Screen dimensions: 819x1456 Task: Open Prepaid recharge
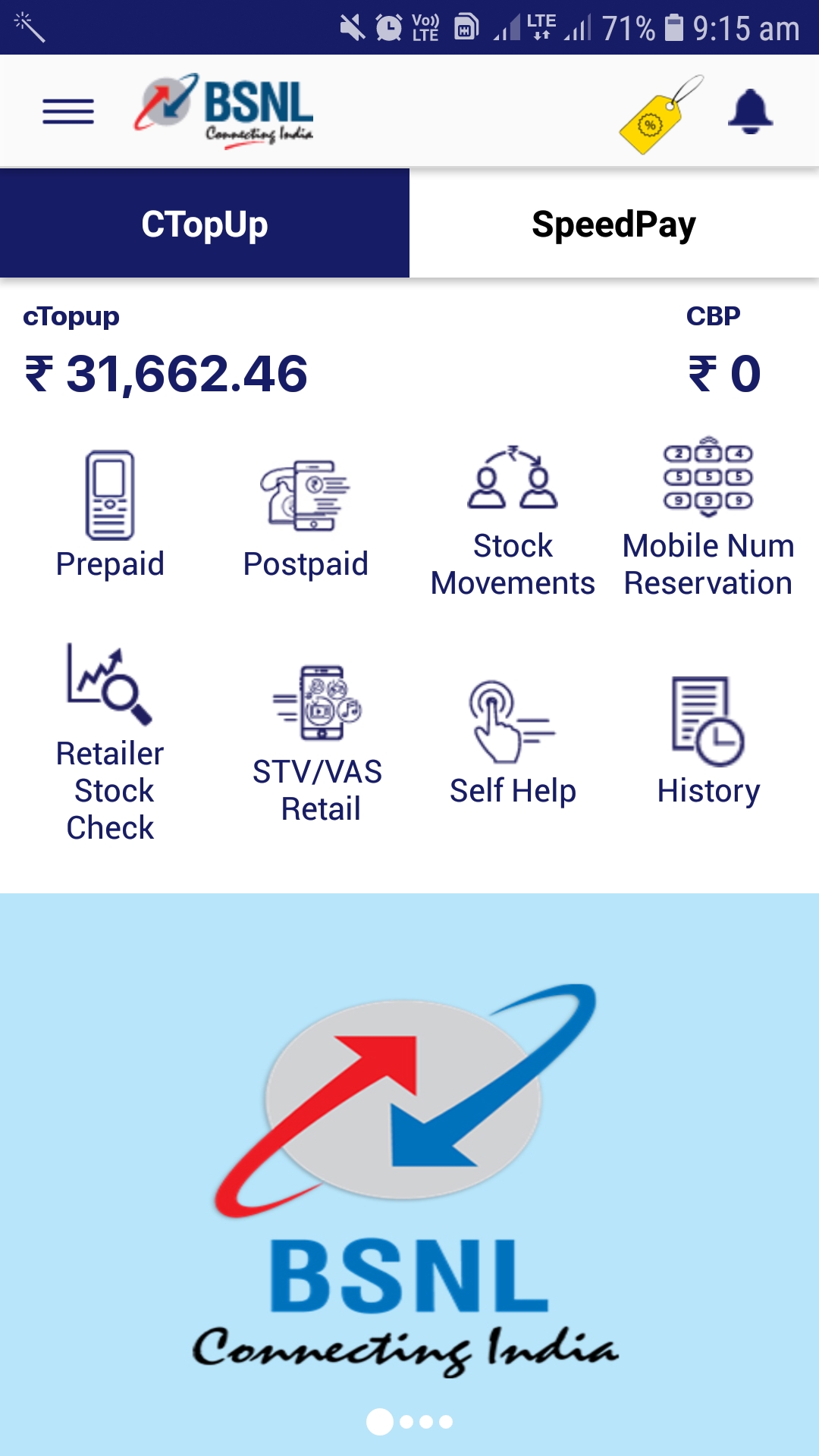pyautogui.click(x=110, y=516)
